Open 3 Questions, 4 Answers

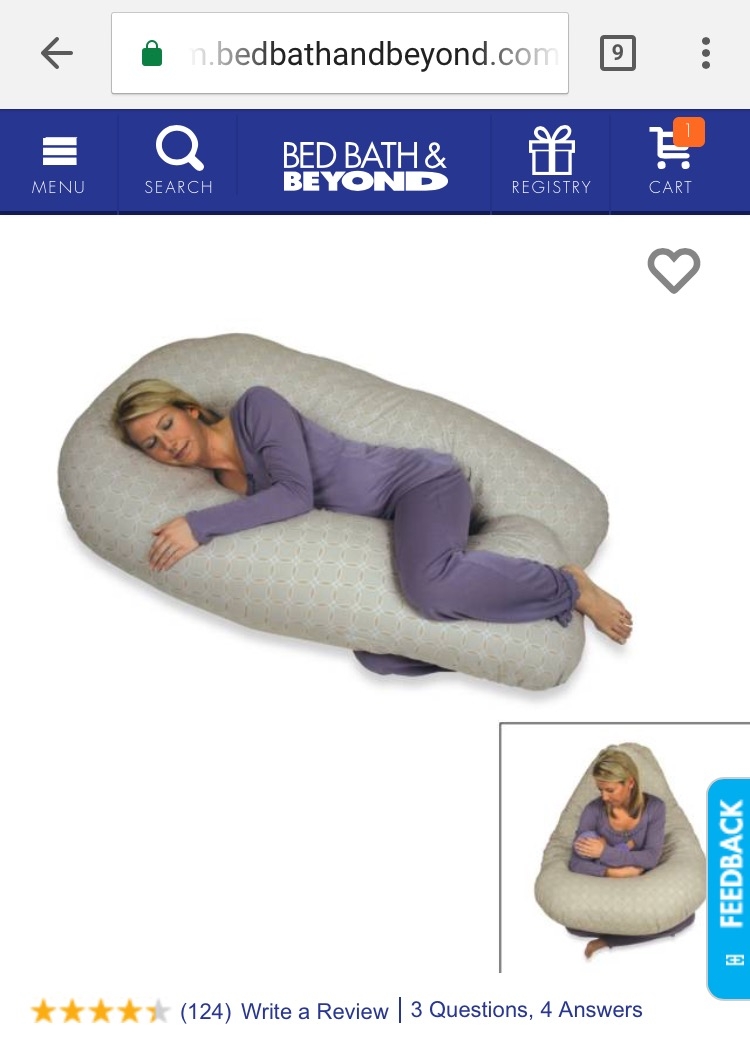coord(526,1010)
